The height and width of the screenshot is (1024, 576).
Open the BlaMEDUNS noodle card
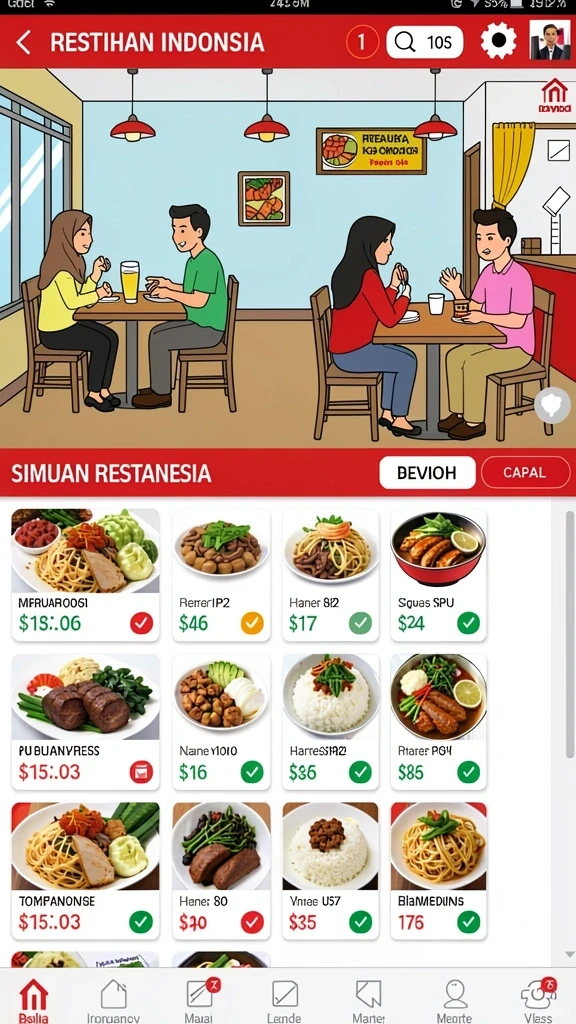438,871
